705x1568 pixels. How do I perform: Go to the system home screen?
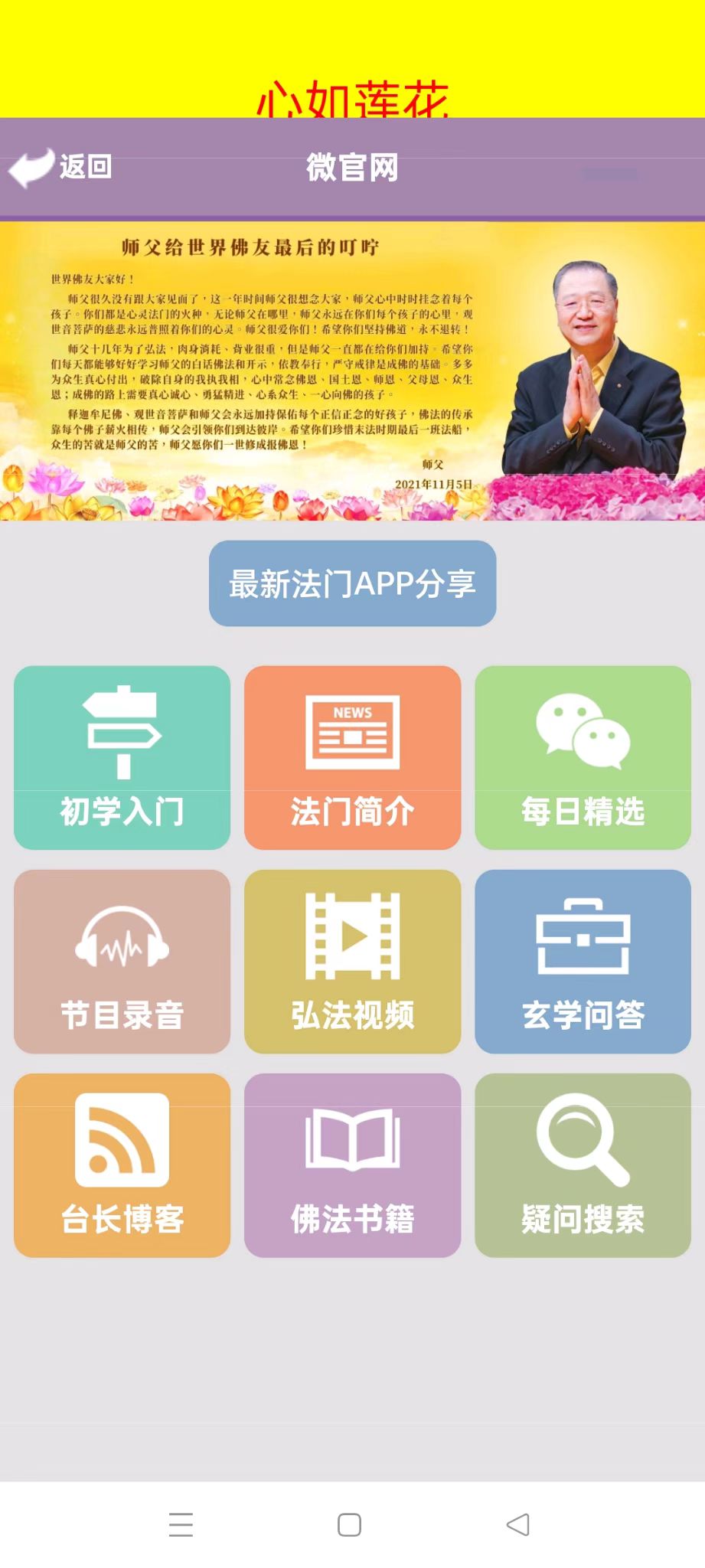pyautogui.click(x=349, y=1524)
